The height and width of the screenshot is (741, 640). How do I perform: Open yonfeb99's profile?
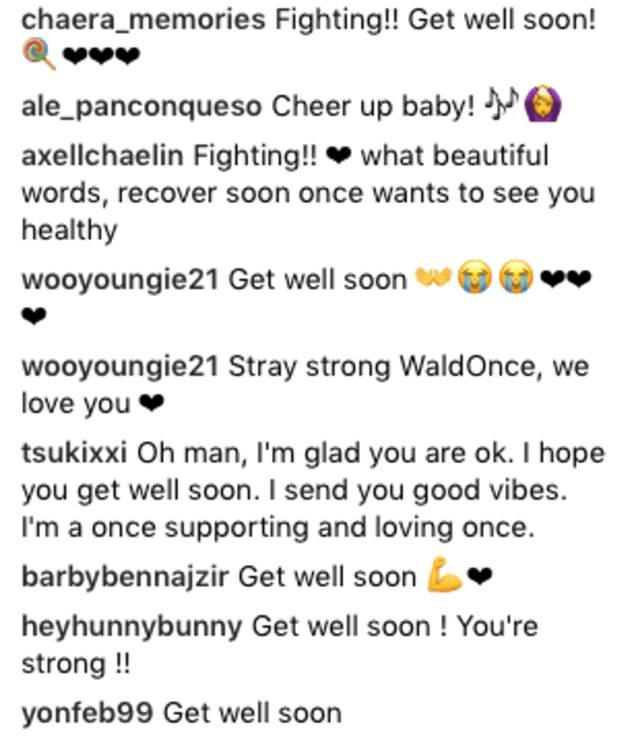click(86, 713)
